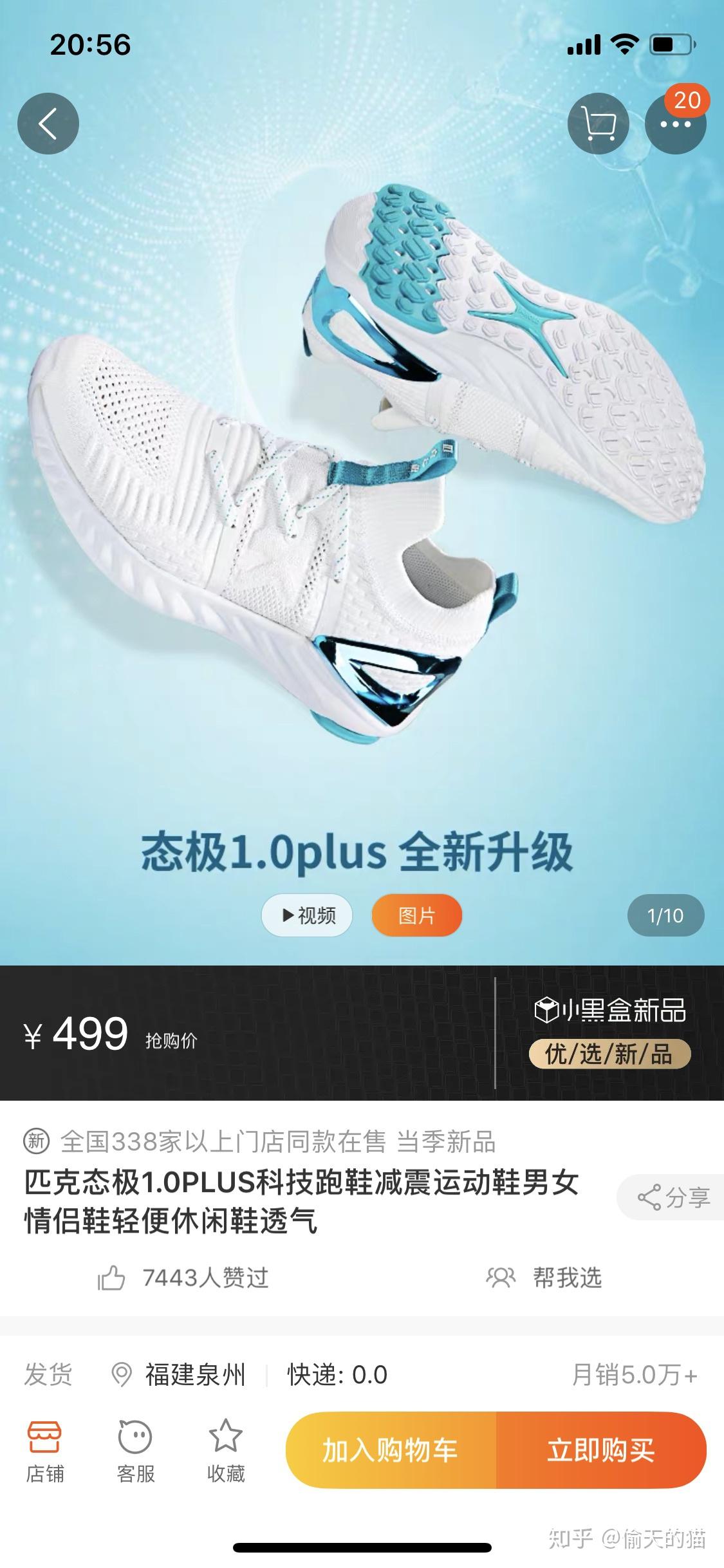Open the three-dot more menu
Viewport: 724px width, 1568px height.
[675, 124]
